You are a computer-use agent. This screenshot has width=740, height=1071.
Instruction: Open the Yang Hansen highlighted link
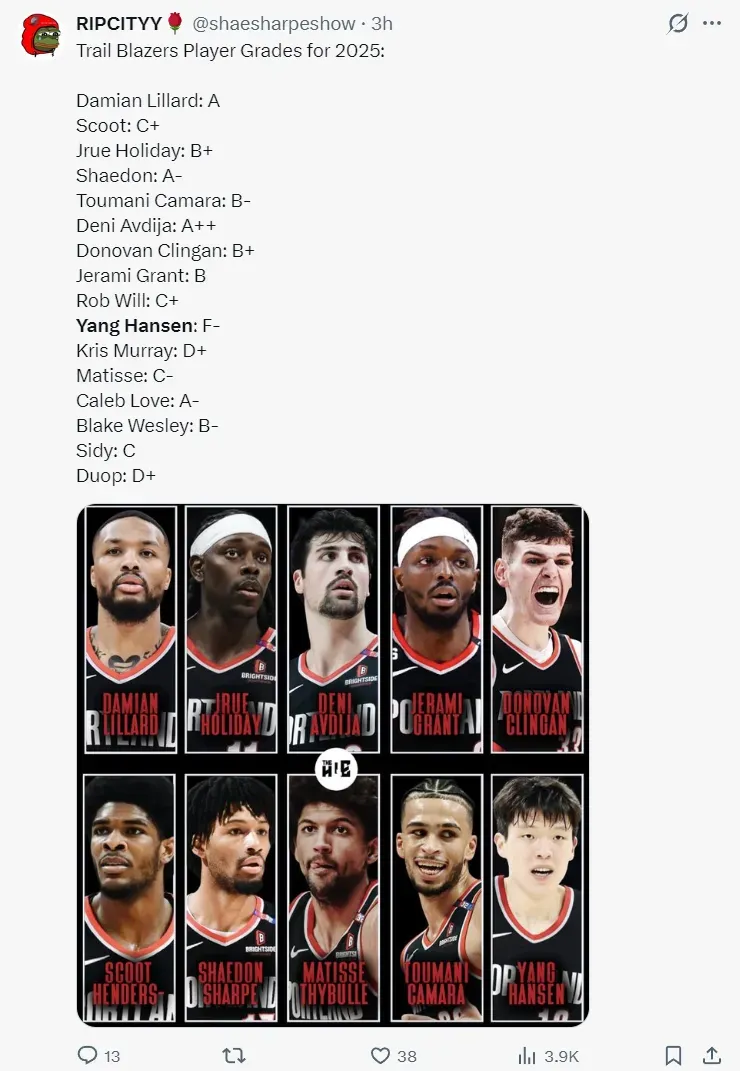pyautogui.click(x=134, y=325)
